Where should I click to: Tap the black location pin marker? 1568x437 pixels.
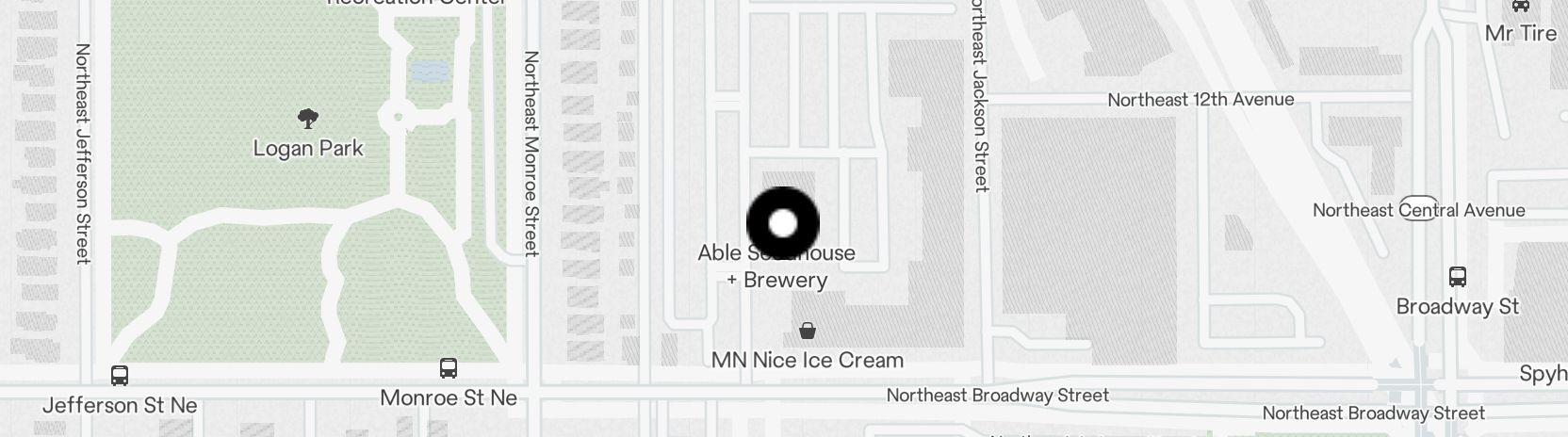pos(783,224)
